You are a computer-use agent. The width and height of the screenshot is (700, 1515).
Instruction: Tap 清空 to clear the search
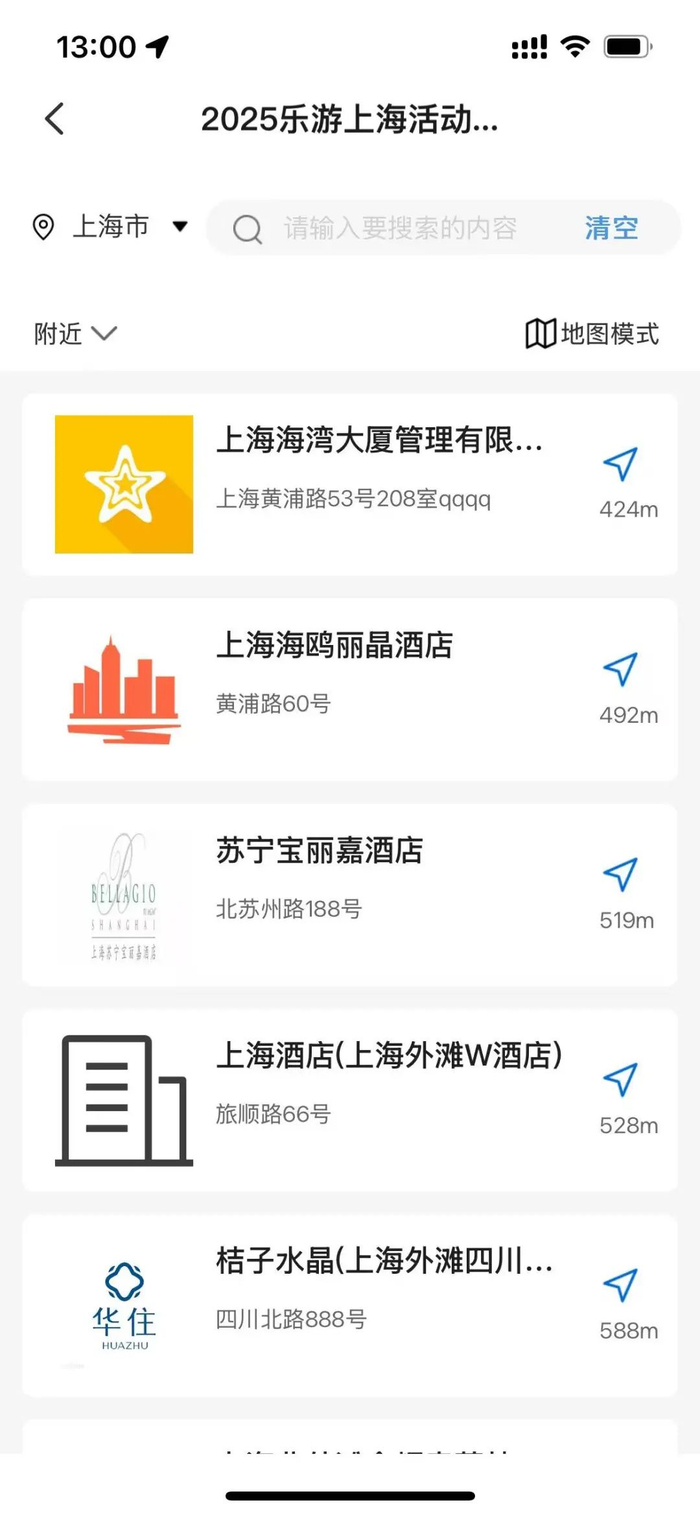pos(611,228)
